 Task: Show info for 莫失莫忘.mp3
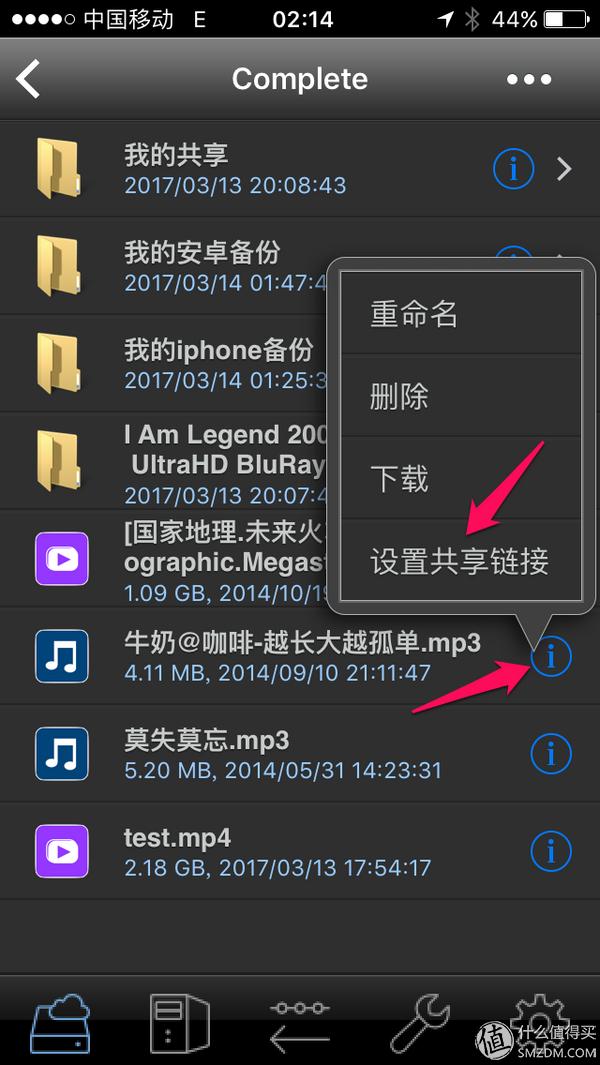coord(550,754)
